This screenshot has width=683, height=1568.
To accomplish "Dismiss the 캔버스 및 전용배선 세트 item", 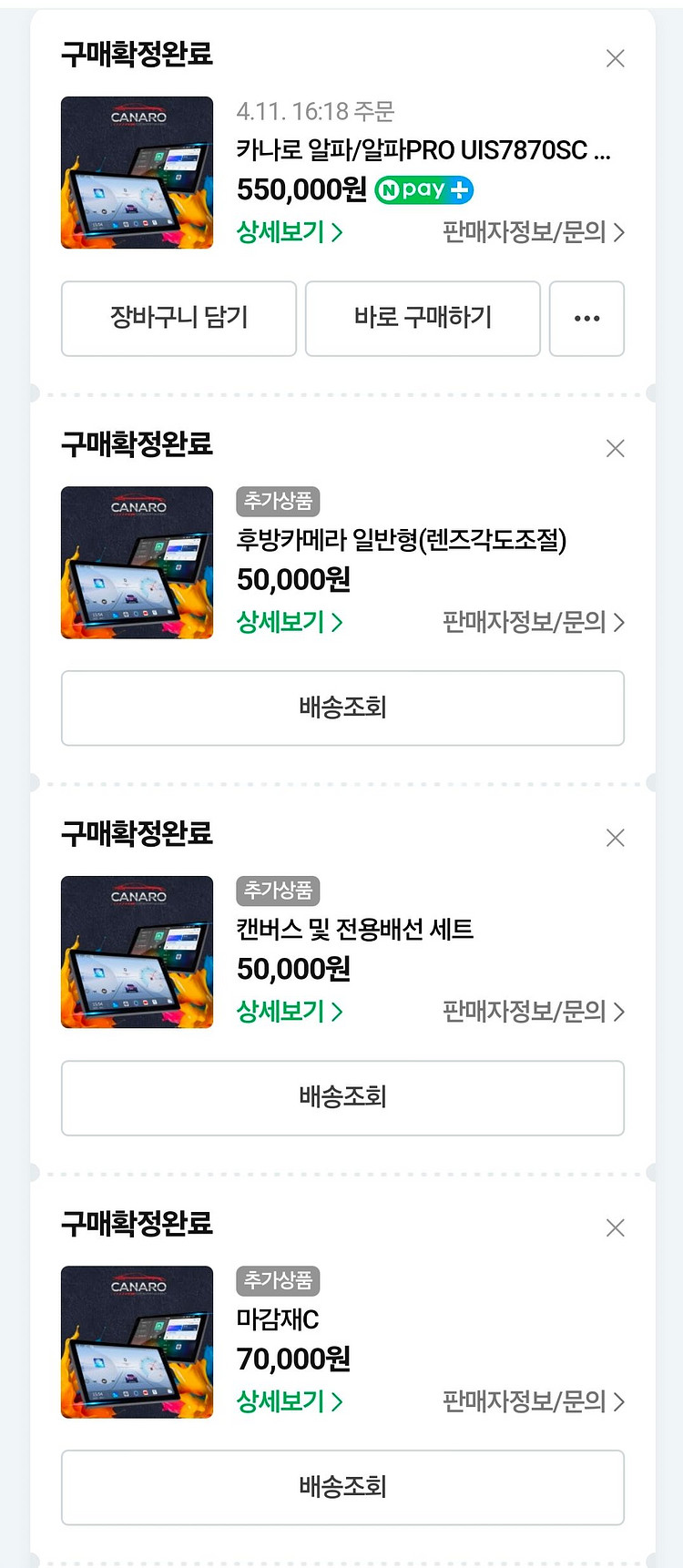I will (x=616, y=838).
